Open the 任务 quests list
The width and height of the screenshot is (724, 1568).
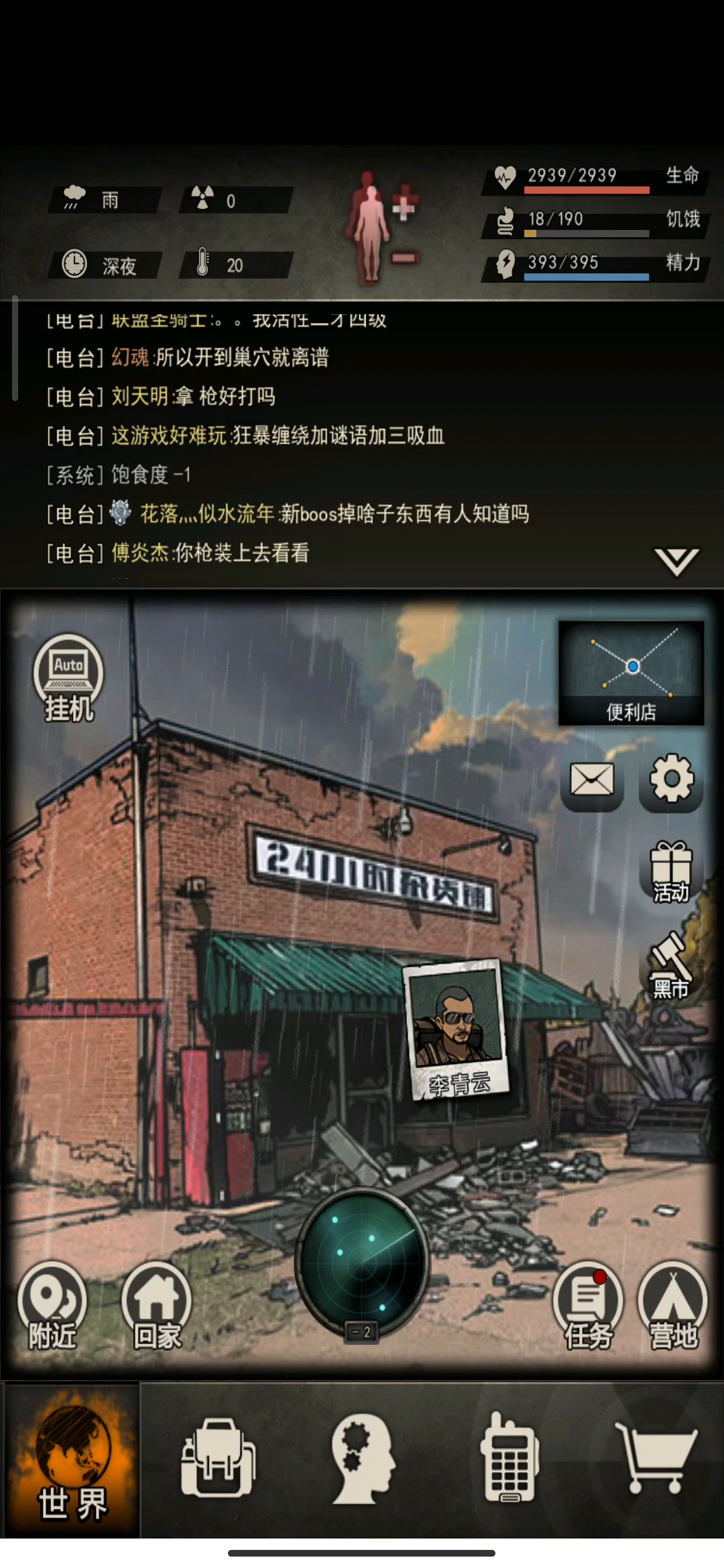[588, 1307]
